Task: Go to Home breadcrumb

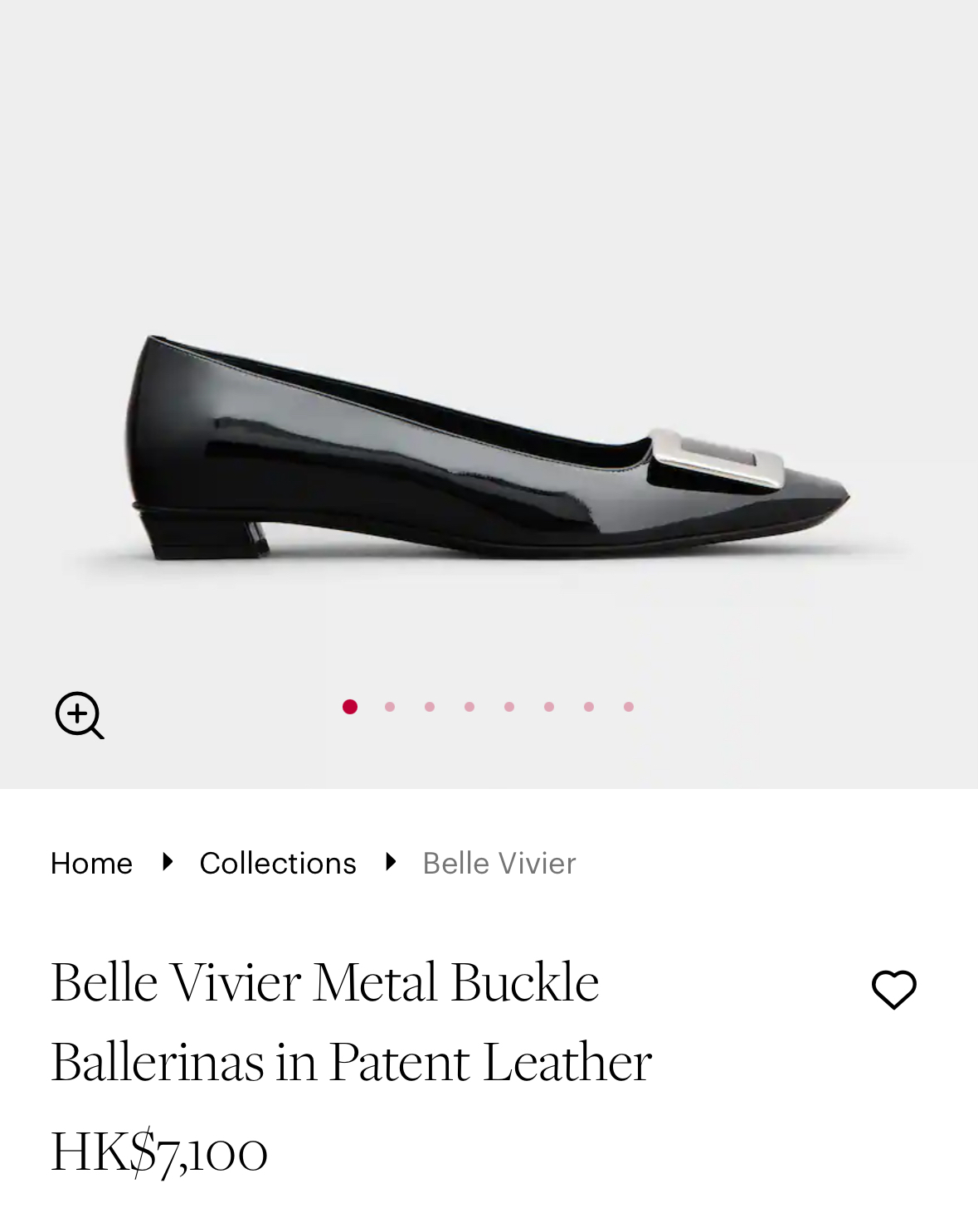Action: [x=91, y=863]
